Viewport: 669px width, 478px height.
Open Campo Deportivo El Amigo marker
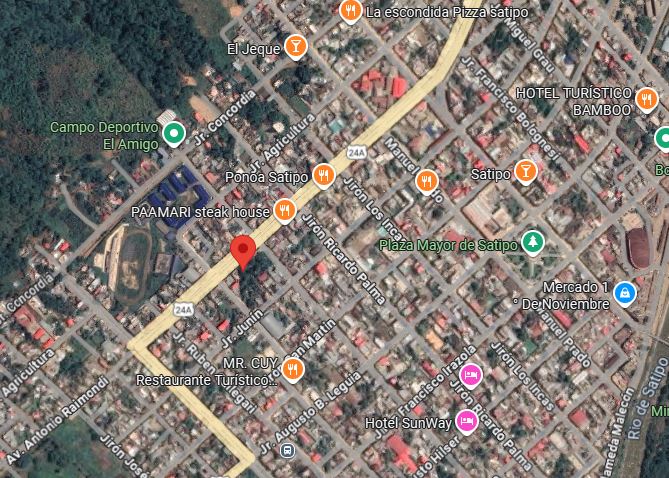point(174,132)
